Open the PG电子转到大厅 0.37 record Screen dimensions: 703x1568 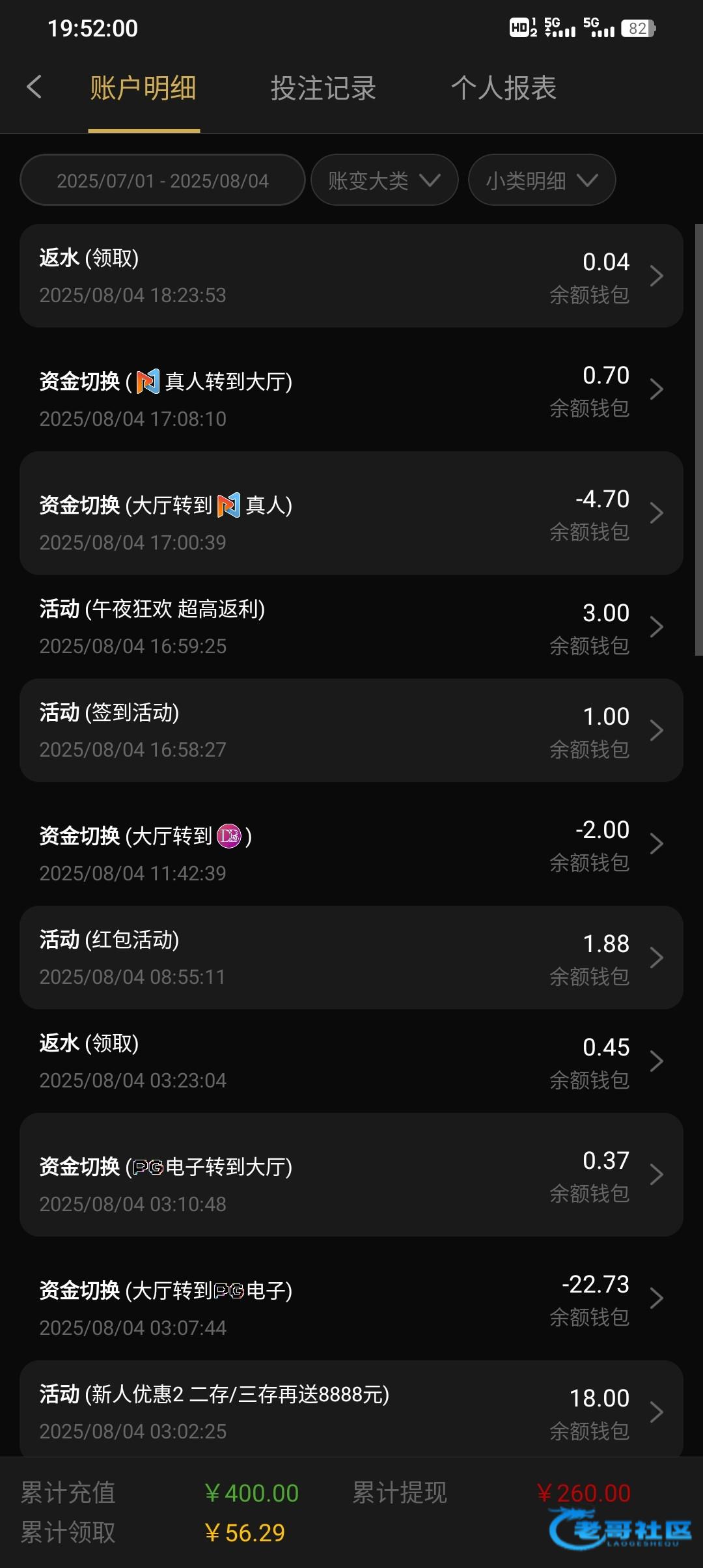click(x=351, y=1175)
